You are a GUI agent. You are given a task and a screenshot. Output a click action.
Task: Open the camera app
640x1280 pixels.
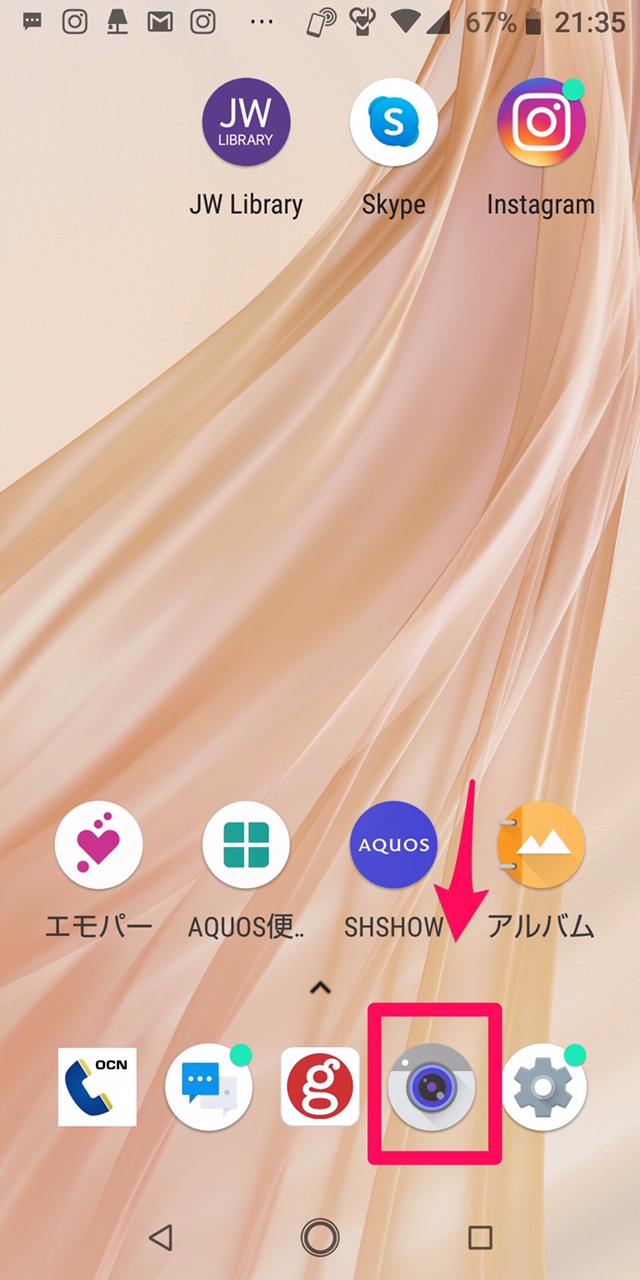(432, 1087)
